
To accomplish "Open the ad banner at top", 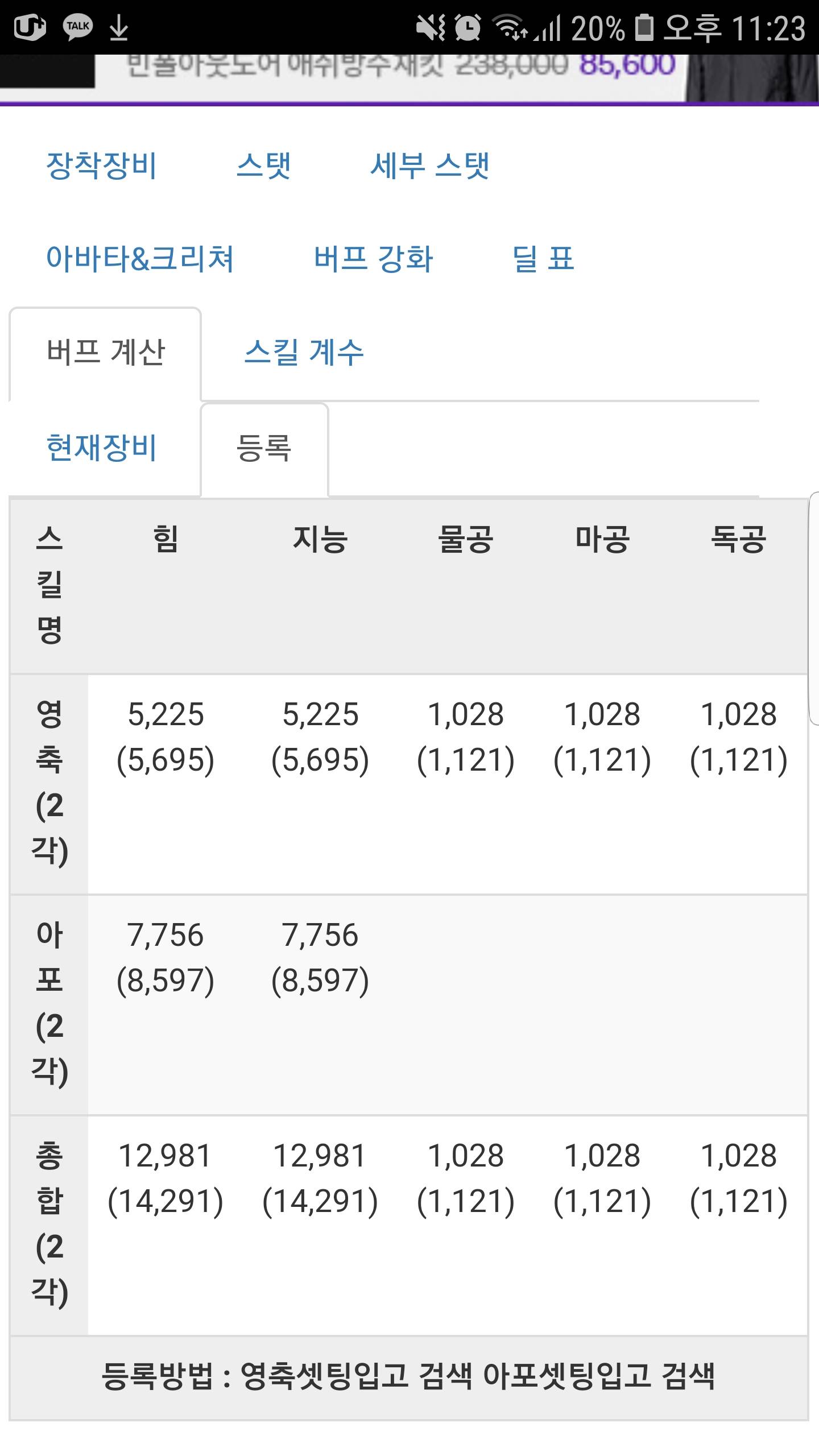I will point(409,78).
